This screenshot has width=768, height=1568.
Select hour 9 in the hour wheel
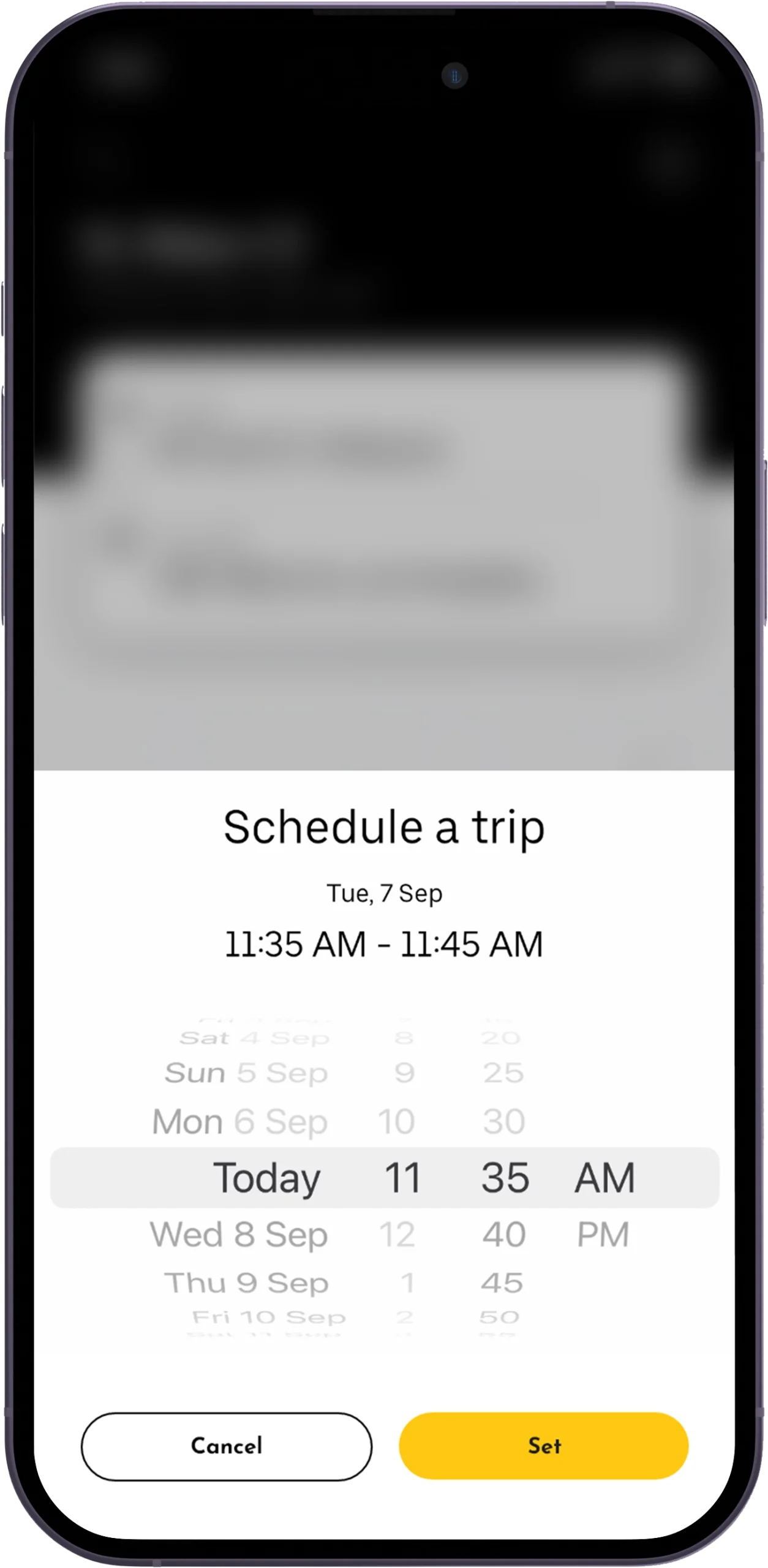[404, 1072]
